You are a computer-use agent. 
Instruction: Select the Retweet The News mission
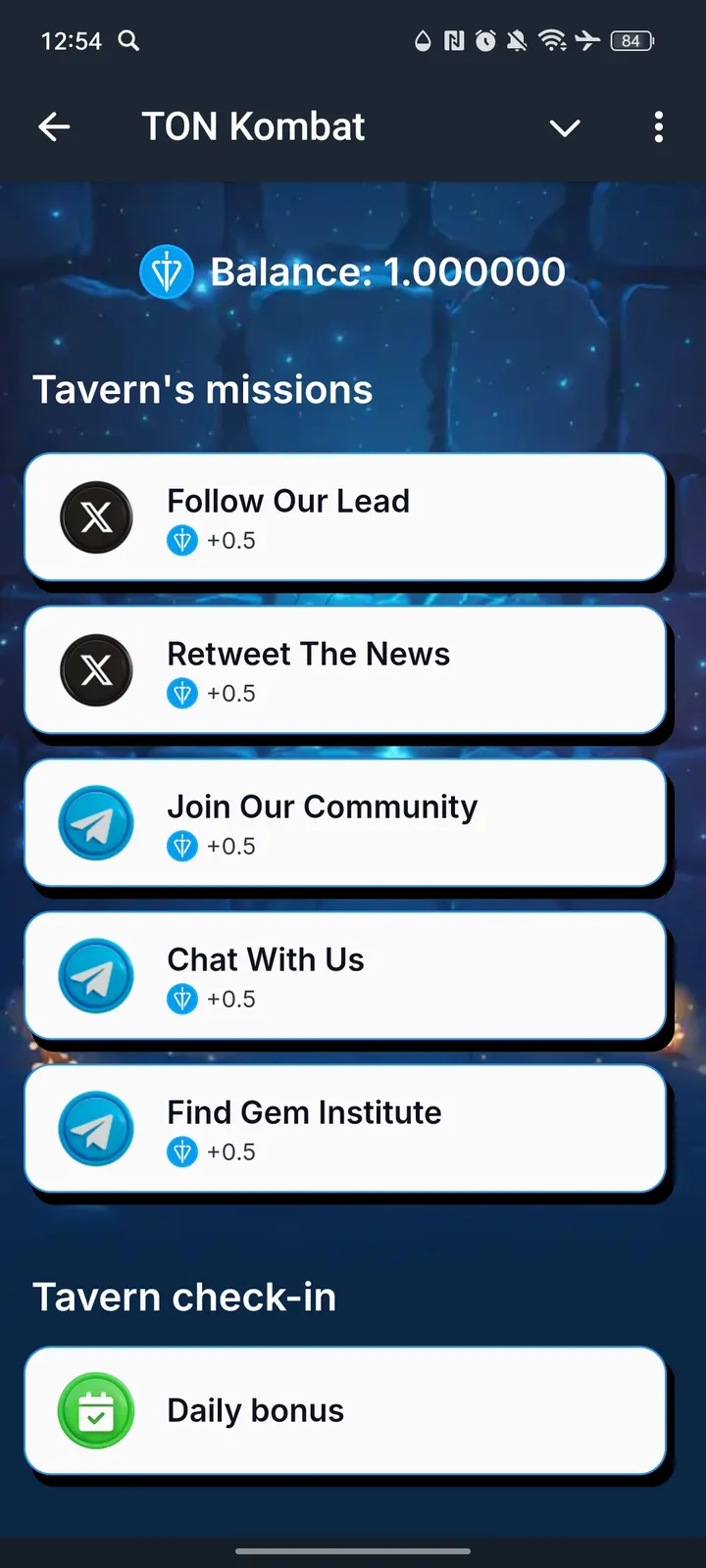click(x=345, y=670)
